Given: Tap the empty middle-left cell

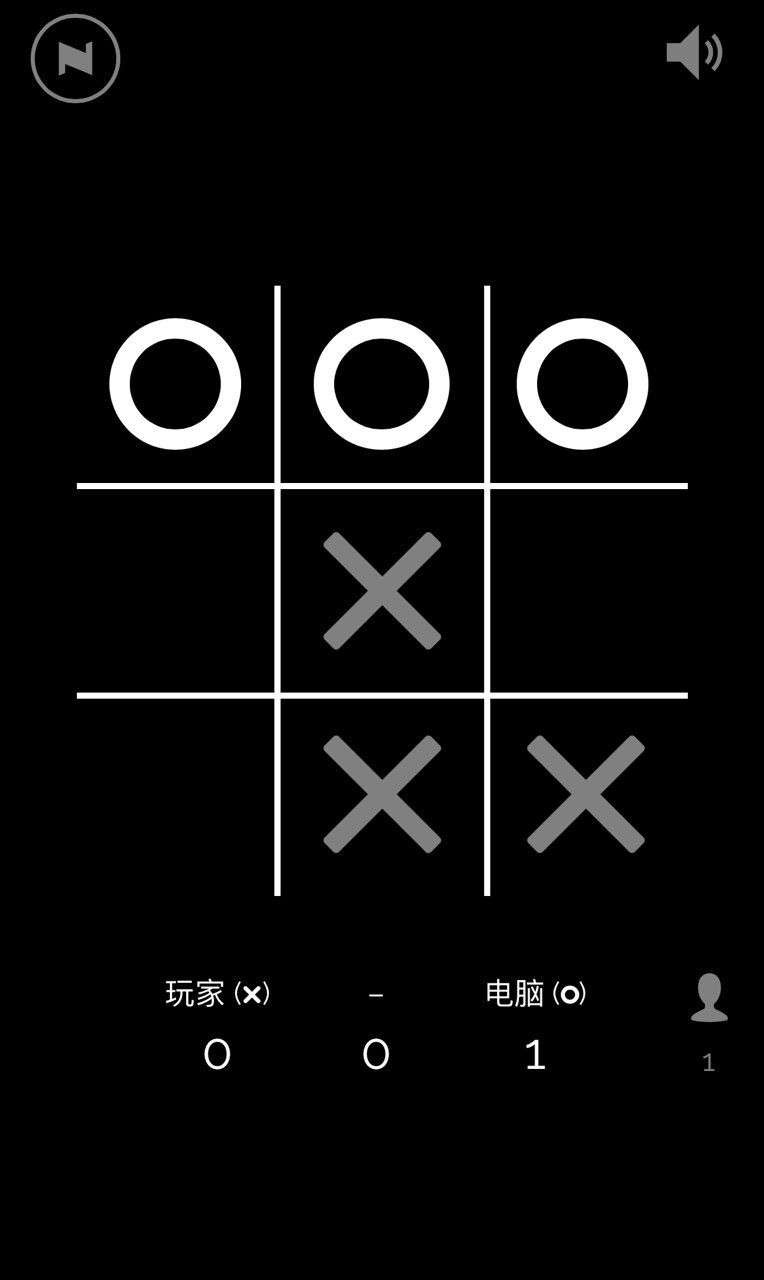Looking at the screenshot, I should (x=176, y=591).
